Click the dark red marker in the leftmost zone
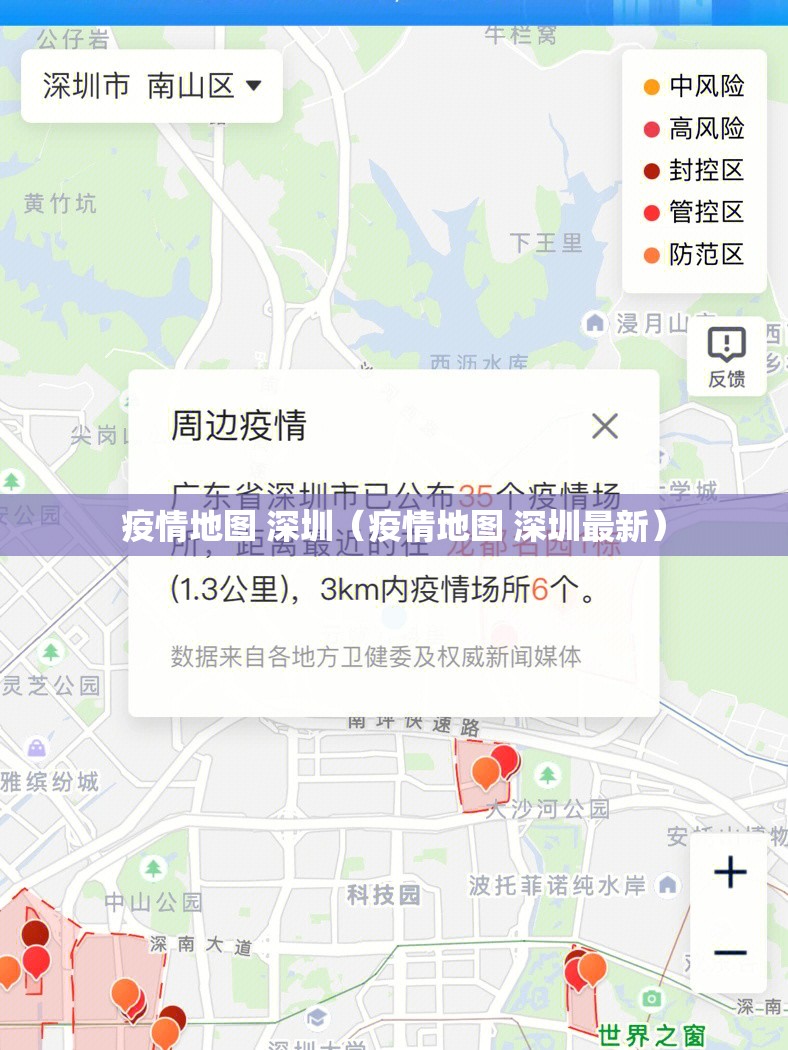 (34, 930)
